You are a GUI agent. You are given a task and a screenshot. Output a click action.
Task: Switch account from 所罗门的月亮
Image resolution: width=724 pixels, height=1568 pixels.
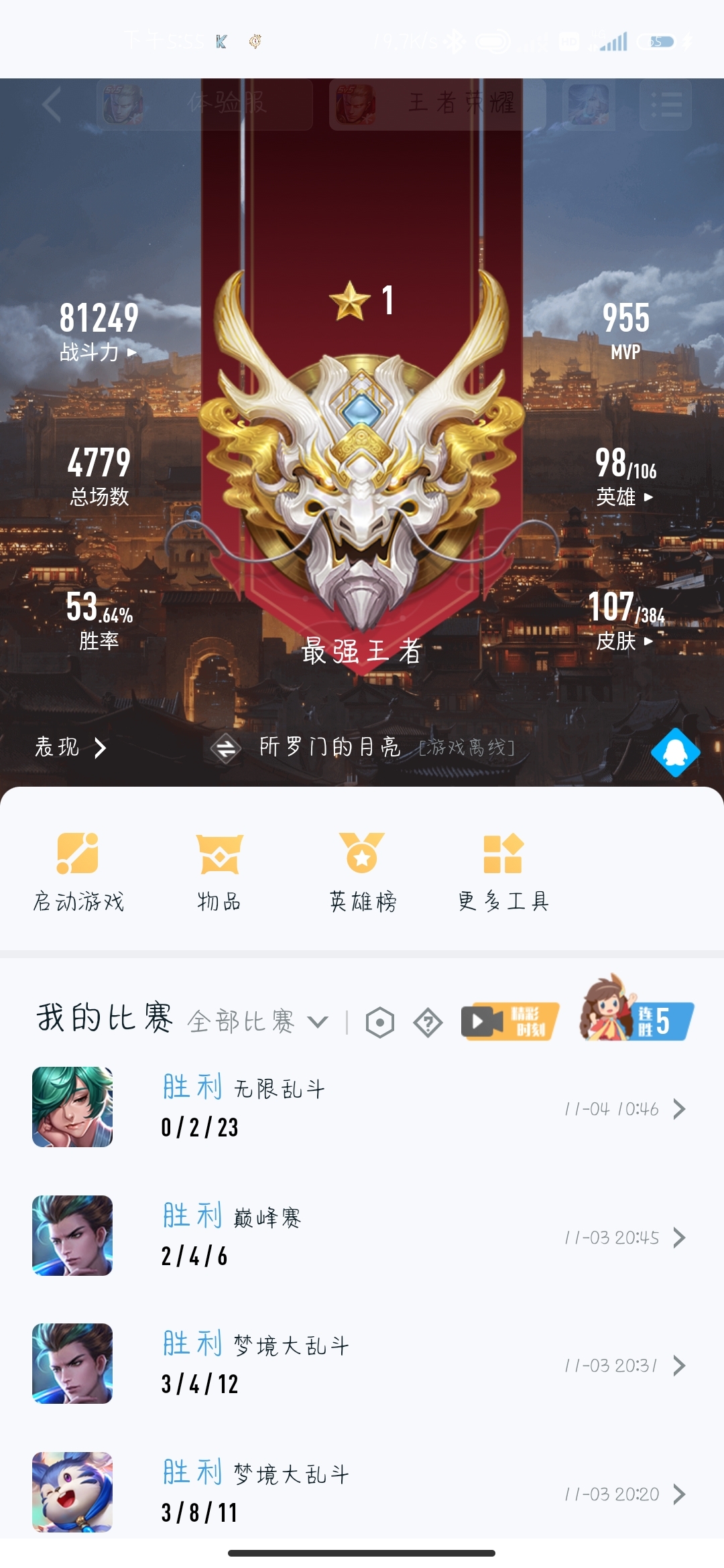(x=226, y=748)
